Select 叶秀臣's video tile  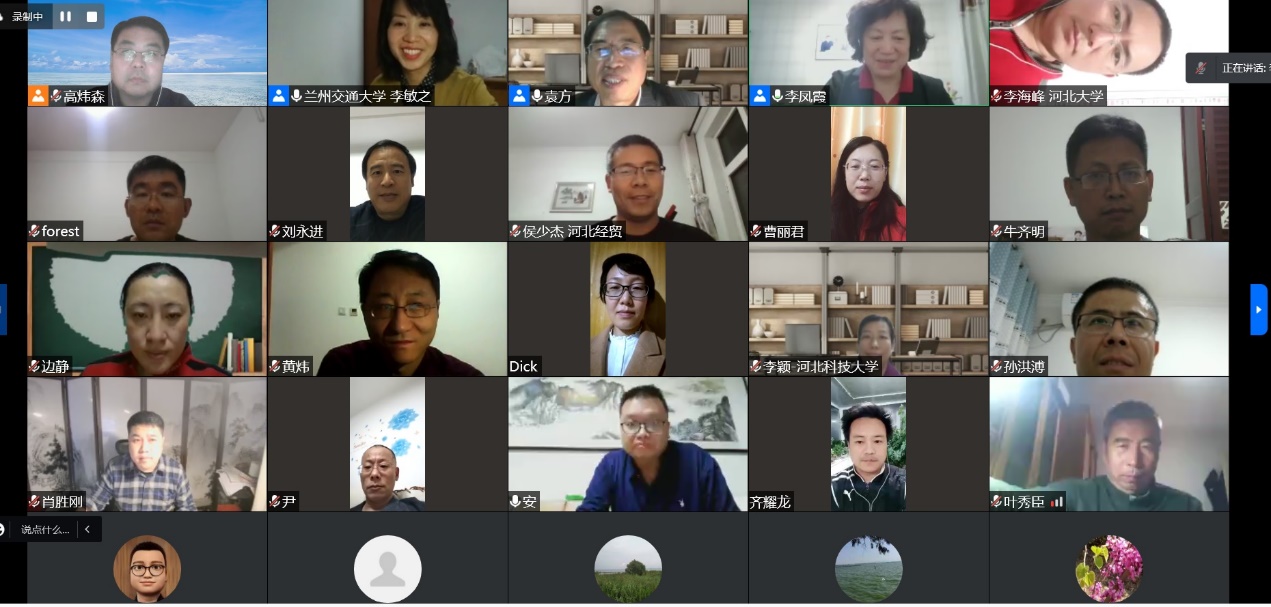1109,444
